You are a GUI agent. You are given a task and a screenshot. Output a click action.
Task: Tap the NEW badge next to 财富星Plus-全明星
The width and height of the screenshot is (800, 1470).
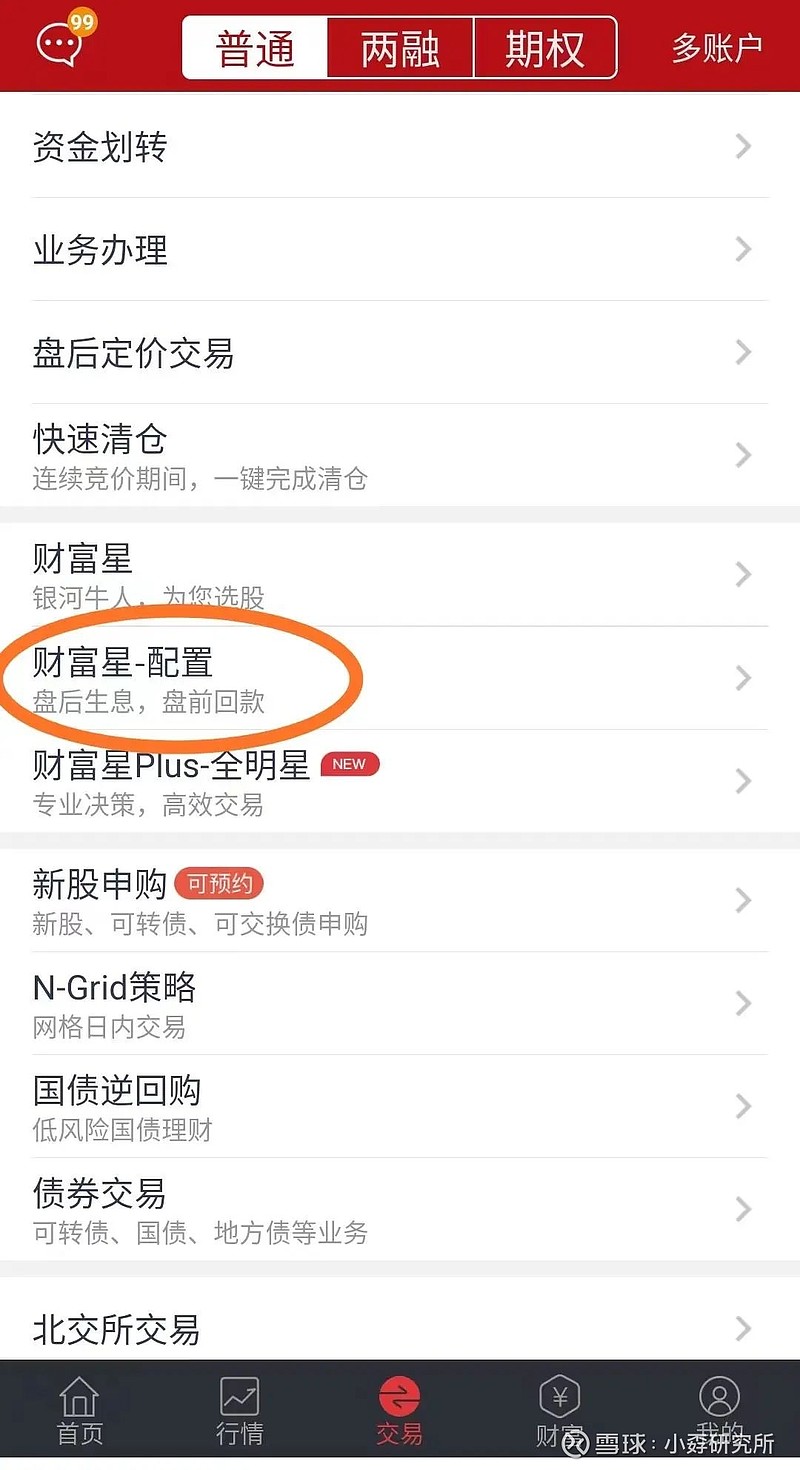[349, 763]
